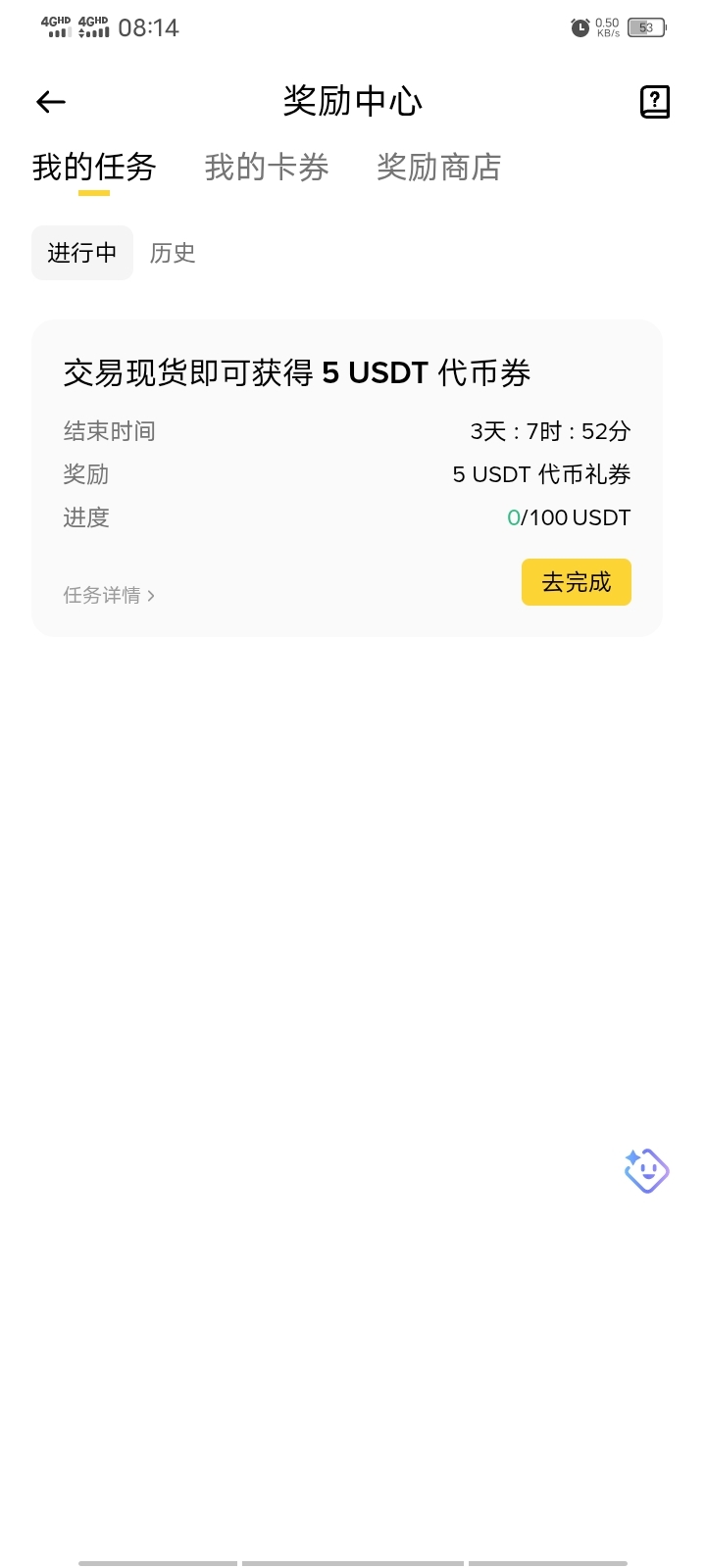This screenshot has width=706, height=1568.
Task: Open the help guide icon
Action: (654, 102)
